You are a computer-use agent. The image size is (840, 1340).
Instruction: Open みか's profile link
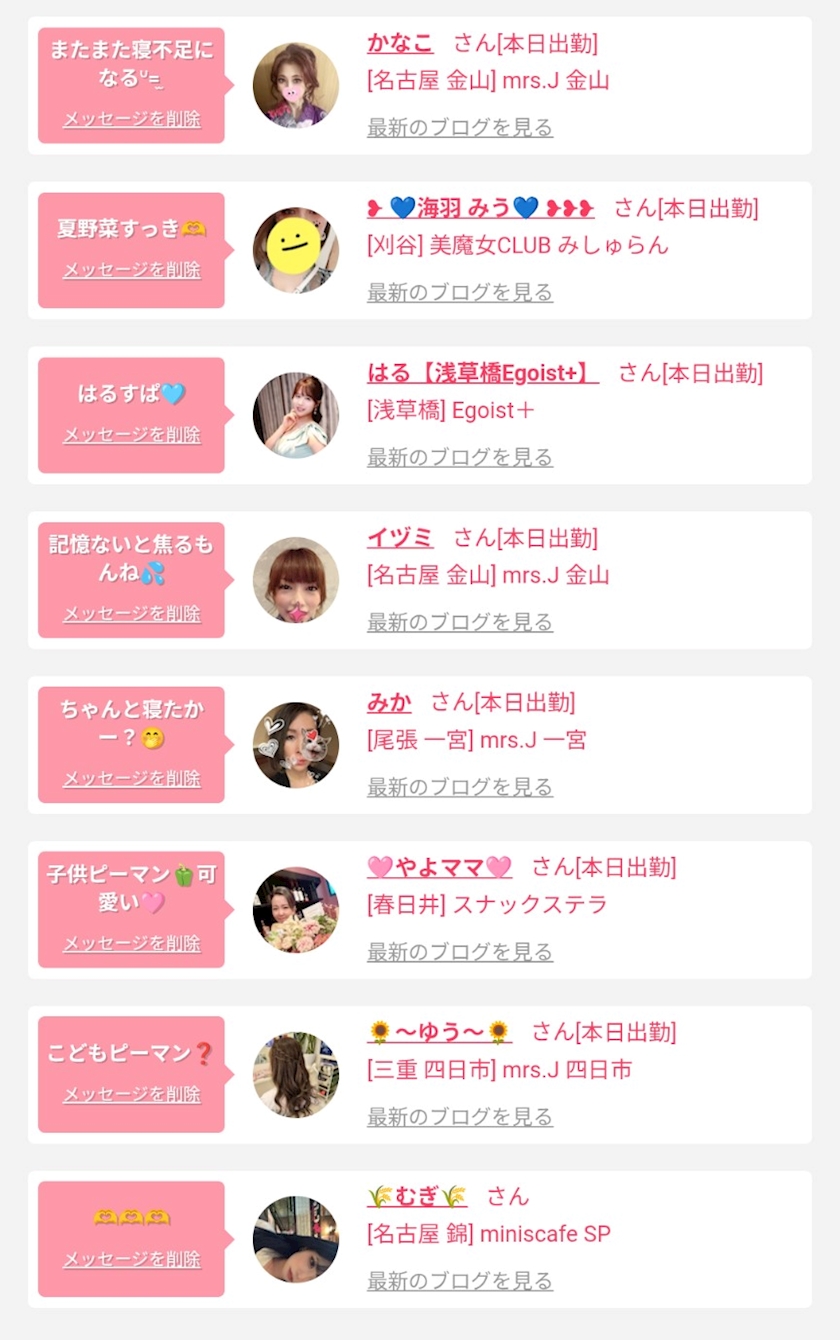(389, 703)
